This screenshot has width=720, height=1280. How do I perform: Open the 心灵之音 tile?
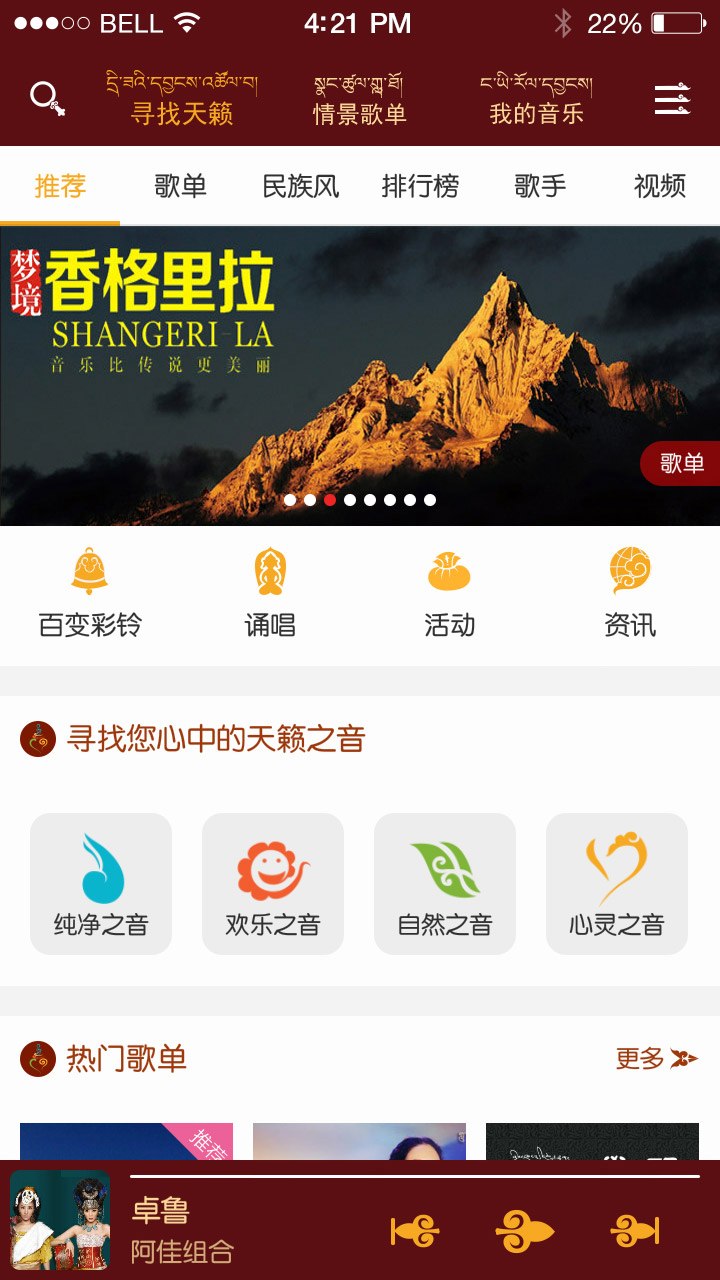click(x=617, y=884)
